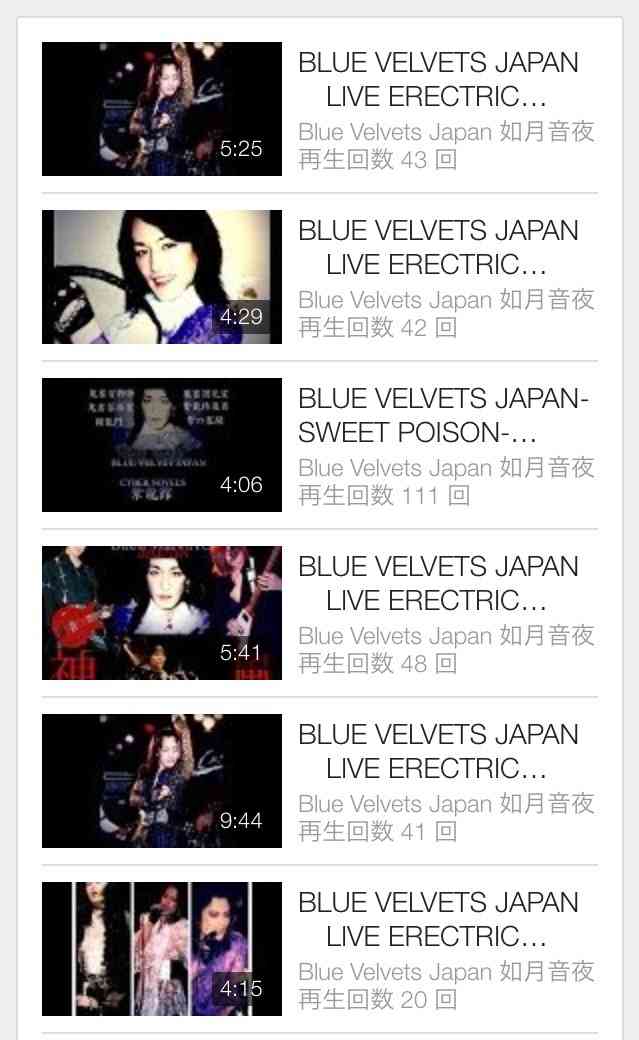Watch the 5:41 Blue Velvets Japan live video
The height and width of the screenshot is (1040, 639).
click(162, 613)
